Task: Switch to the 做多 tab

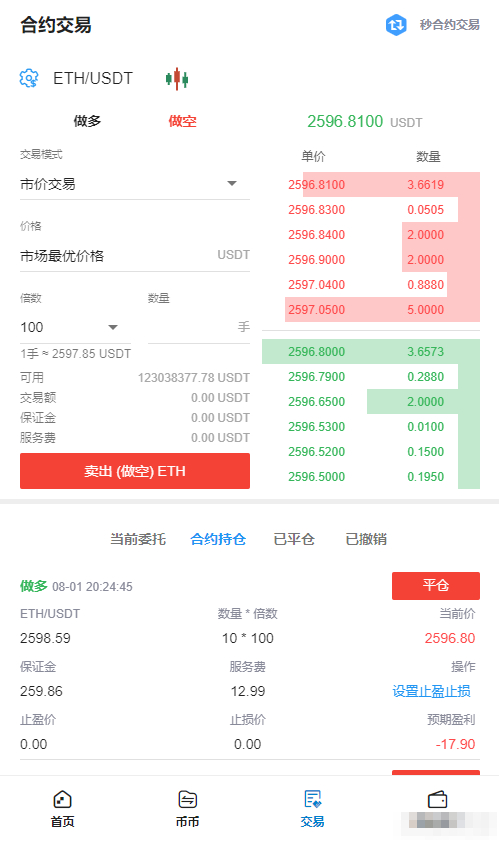Action: [87, 121]
